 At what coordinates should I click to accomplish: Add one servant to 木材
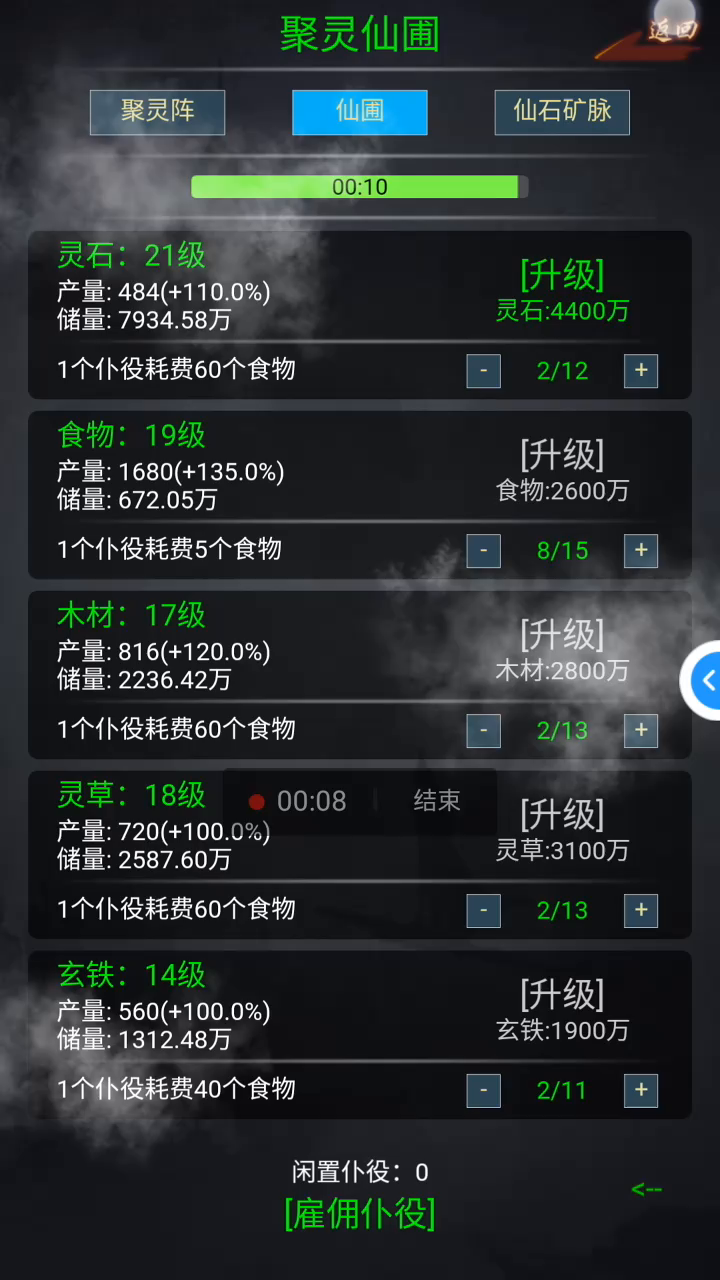pos(641,730)
